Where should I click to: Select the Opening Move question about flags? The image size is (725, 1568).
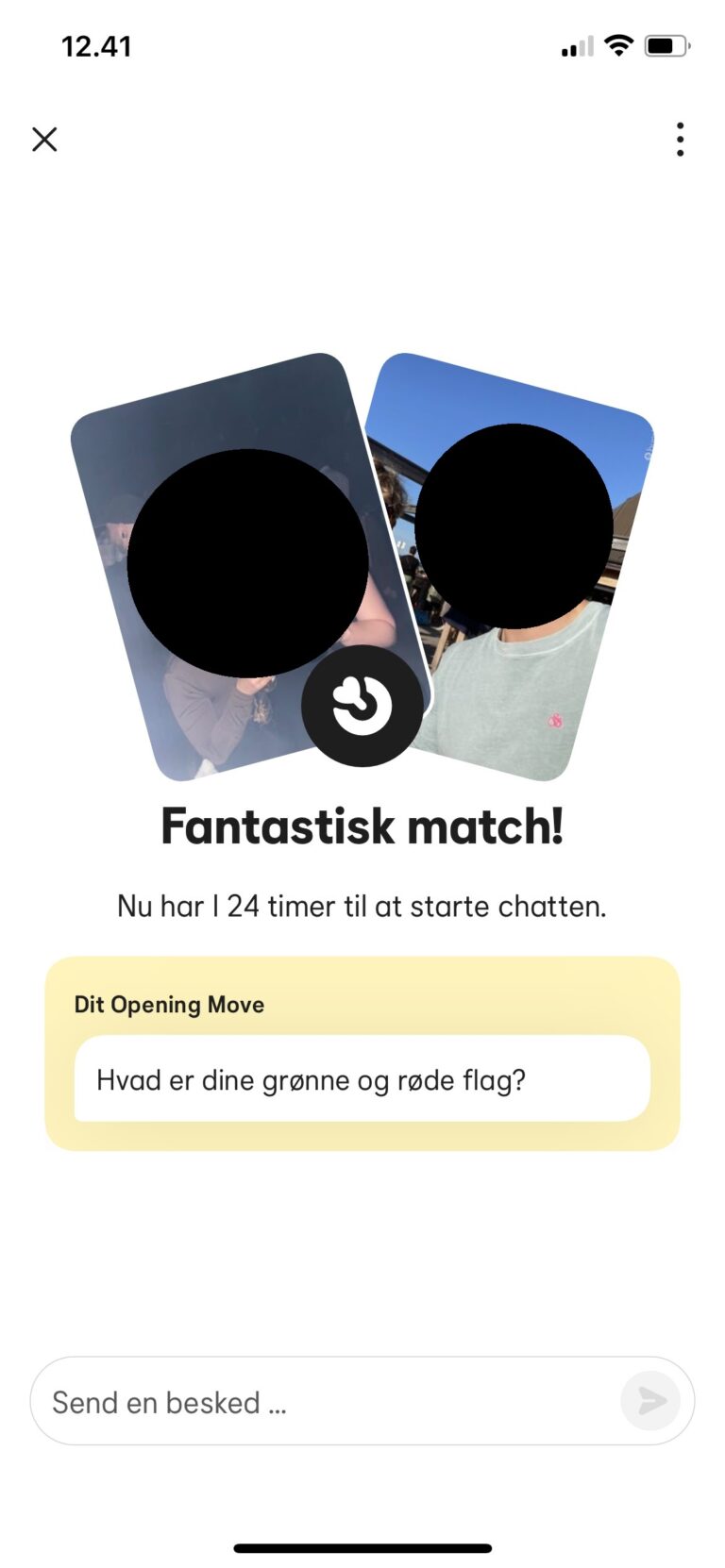point(362,1078)
